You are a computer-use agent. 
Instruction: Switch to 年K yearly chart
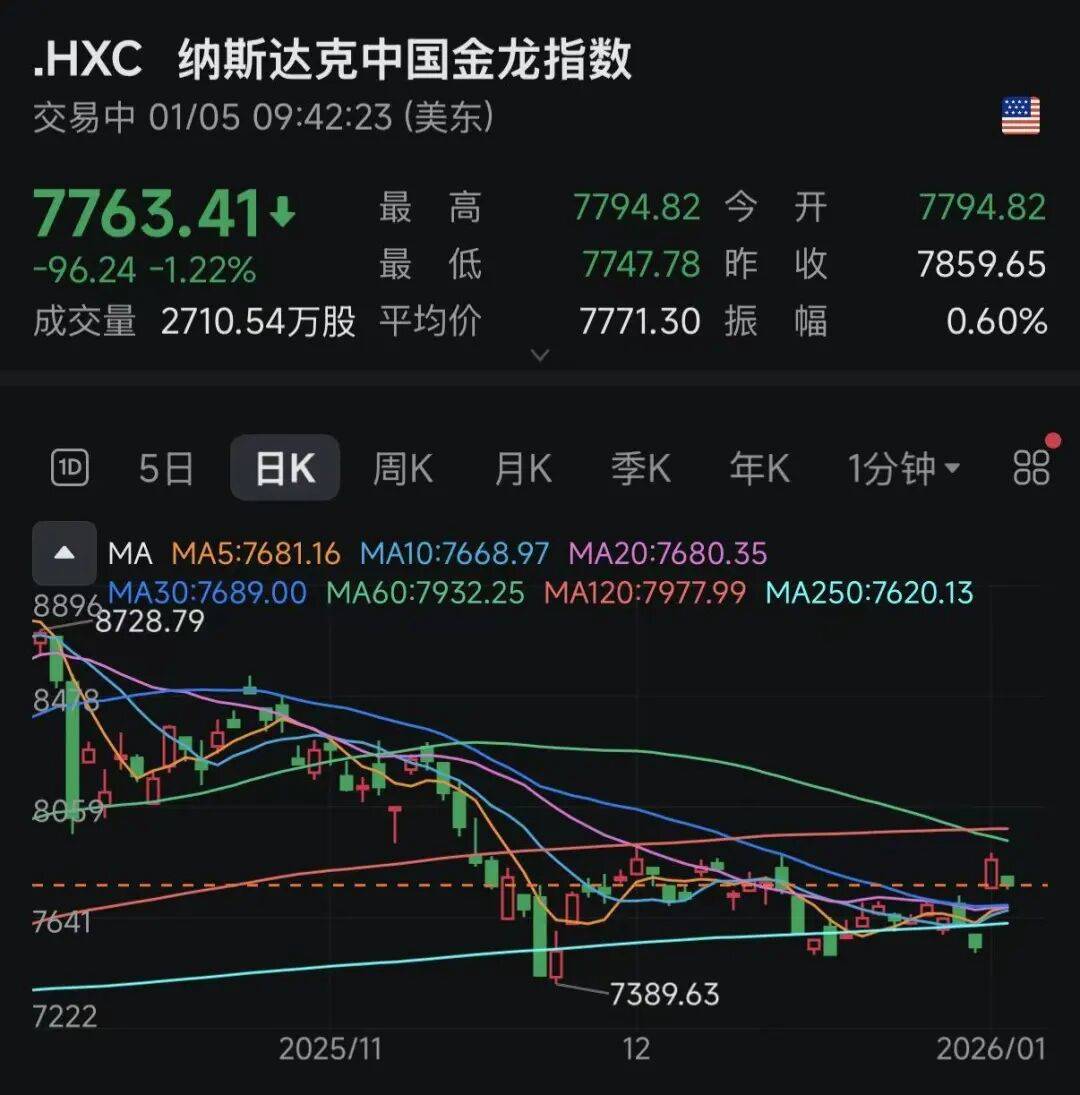pos(759,467)
